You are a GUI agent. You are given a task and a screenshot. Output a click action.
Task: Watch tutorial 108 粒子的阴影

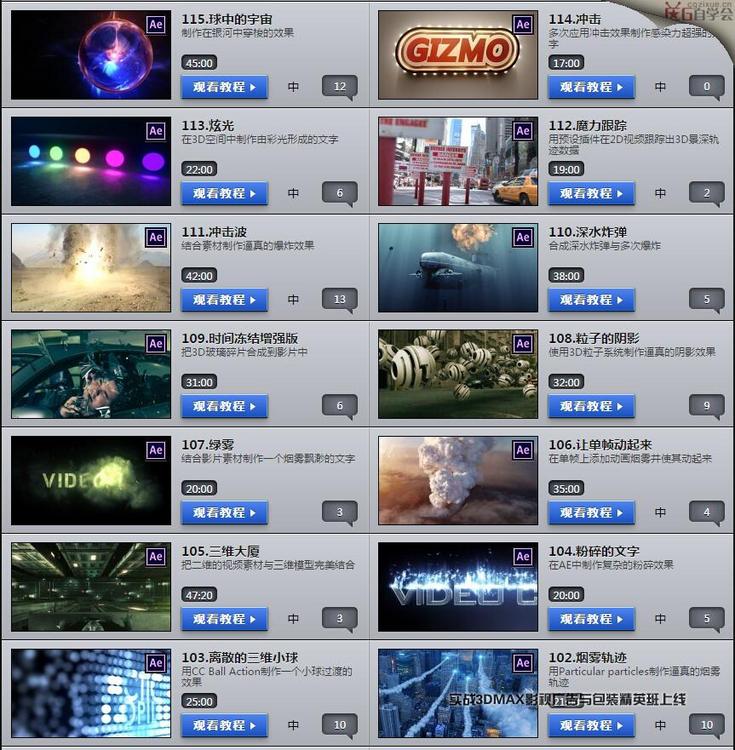click(x=591, y=406)
